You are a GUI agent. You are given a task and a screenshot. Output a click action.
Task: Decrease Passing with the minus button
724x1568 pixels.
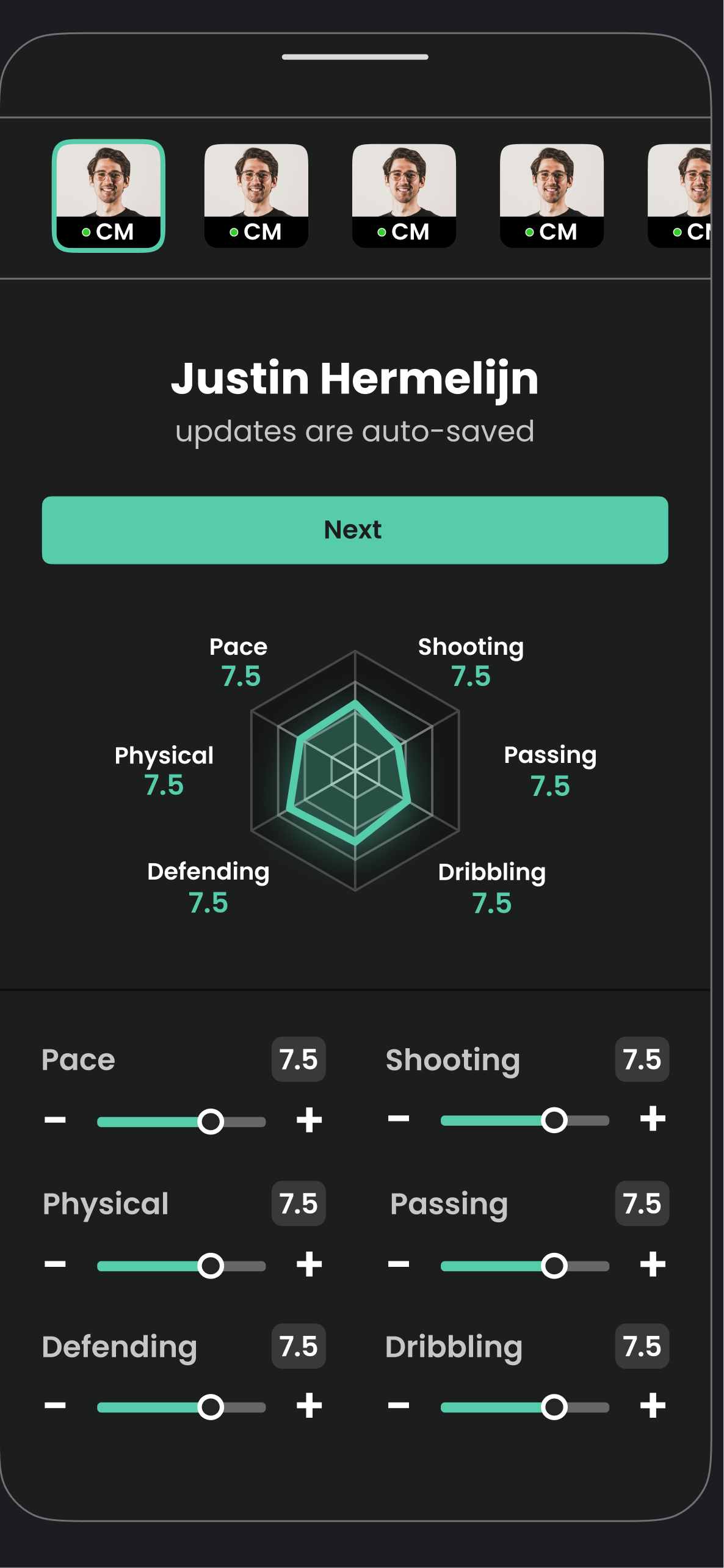399,1264
